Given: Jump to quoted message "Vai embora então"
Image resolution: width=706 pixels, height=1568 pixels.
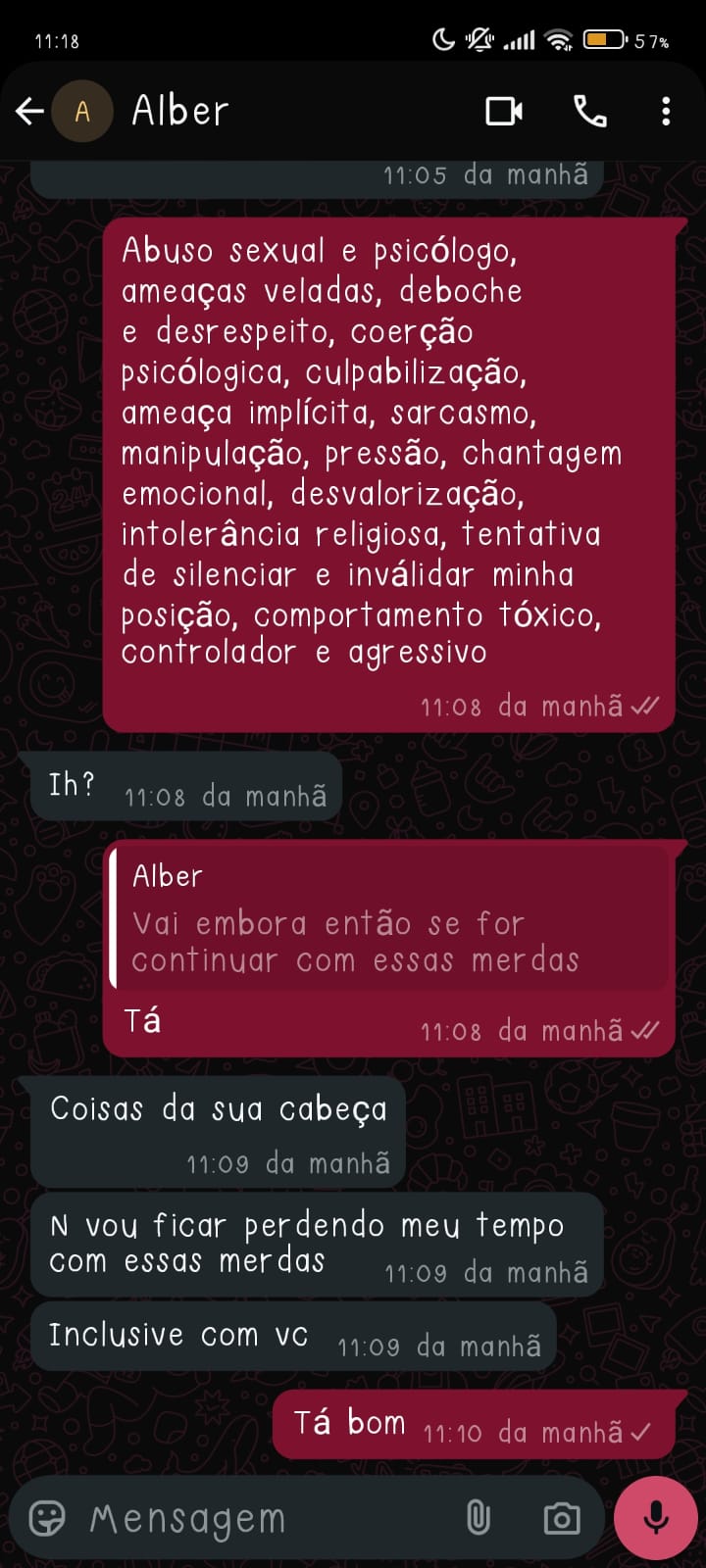Looking at the screenshot, I should pyautogui.click(x=388, y=924).
